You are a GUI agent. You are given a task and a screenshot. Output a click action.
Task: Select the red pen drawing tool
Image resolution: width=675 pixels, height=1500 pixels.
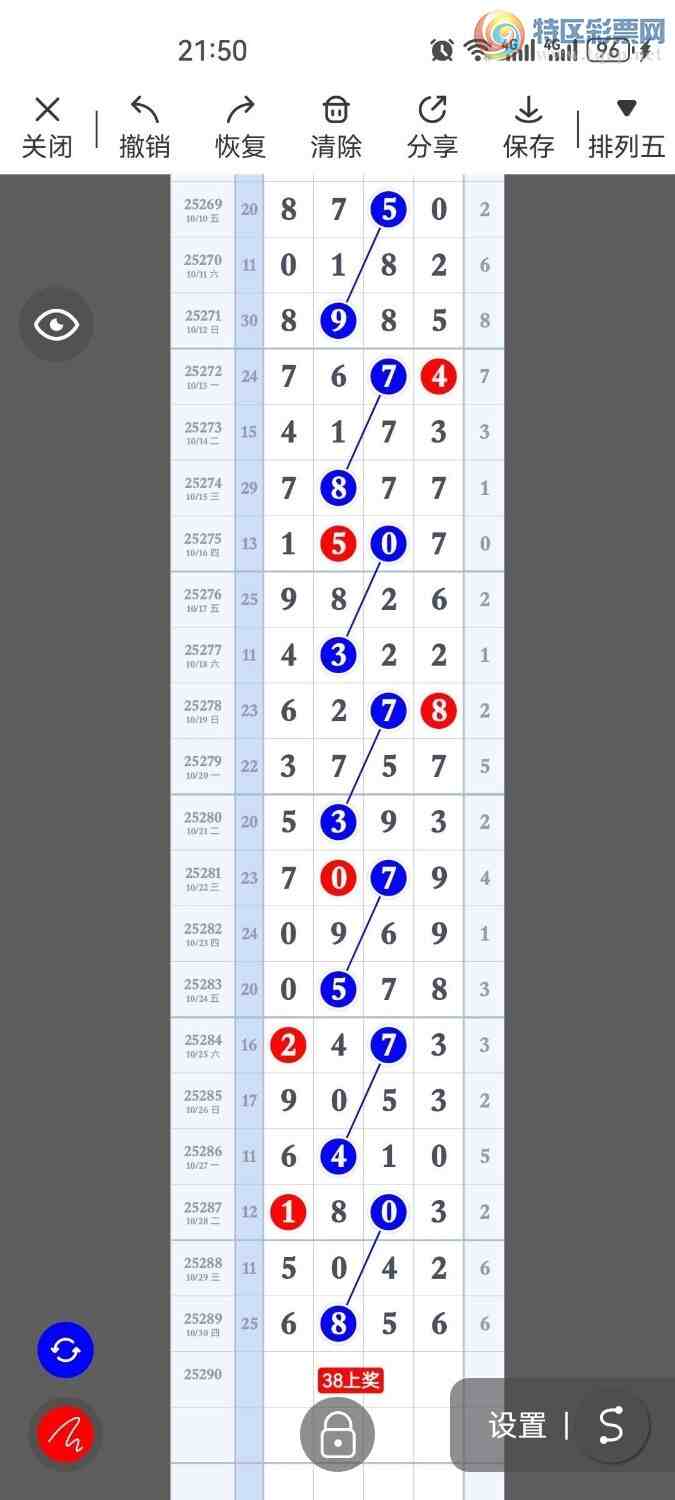click(65, 1435)
